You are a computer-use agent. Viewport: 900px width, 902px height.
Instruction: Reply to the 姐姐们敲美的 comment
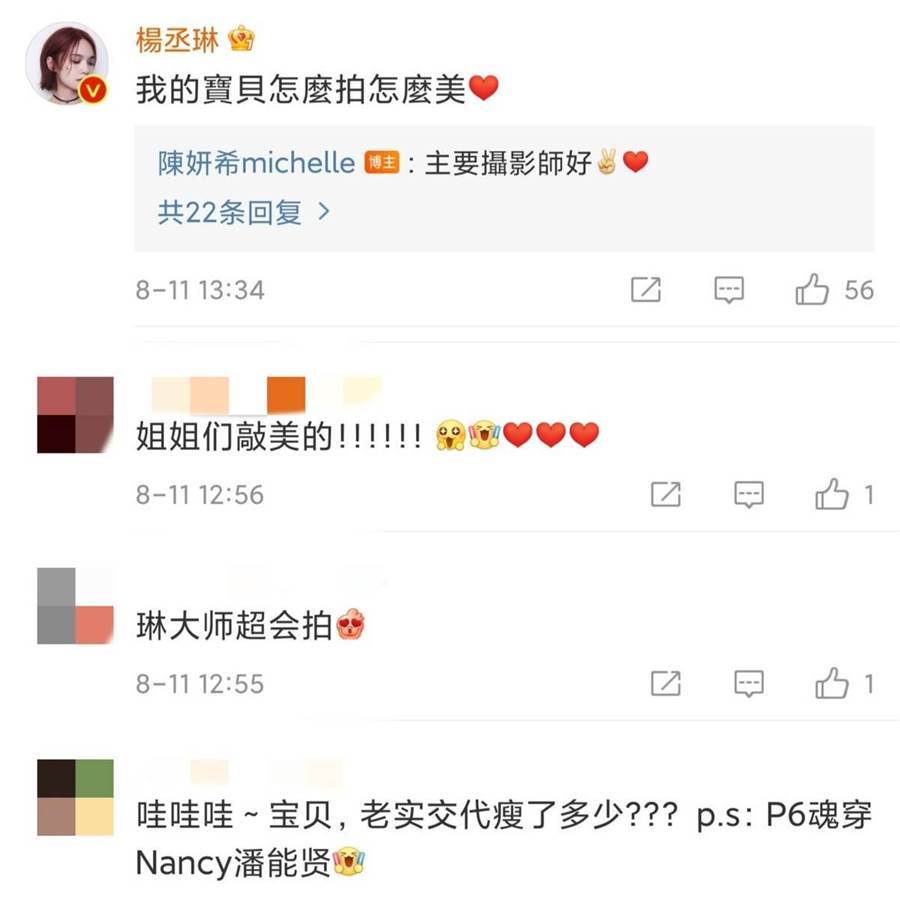point(749,494)
